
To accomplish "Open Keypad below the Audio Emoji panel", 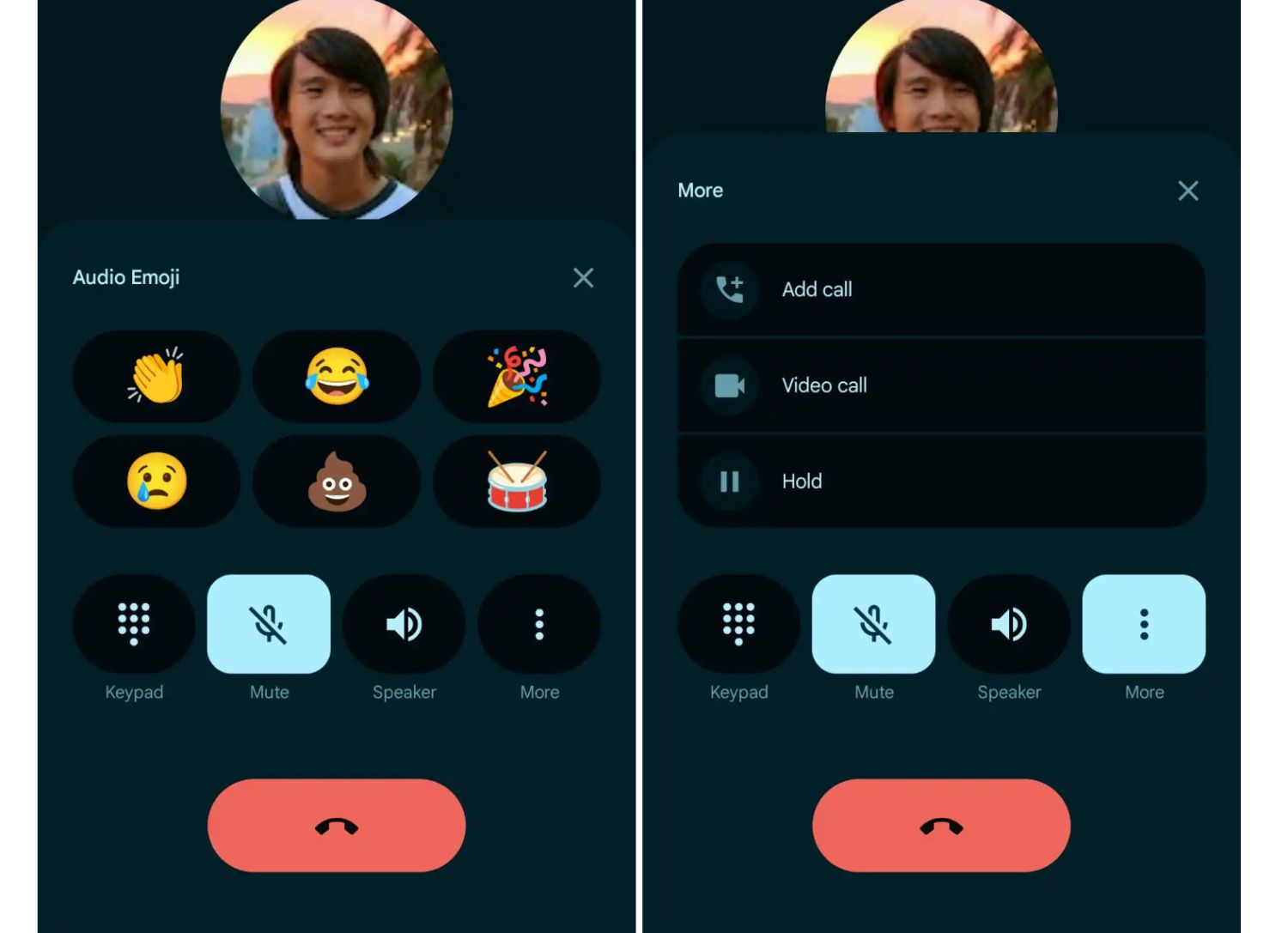I will point(134,624).
